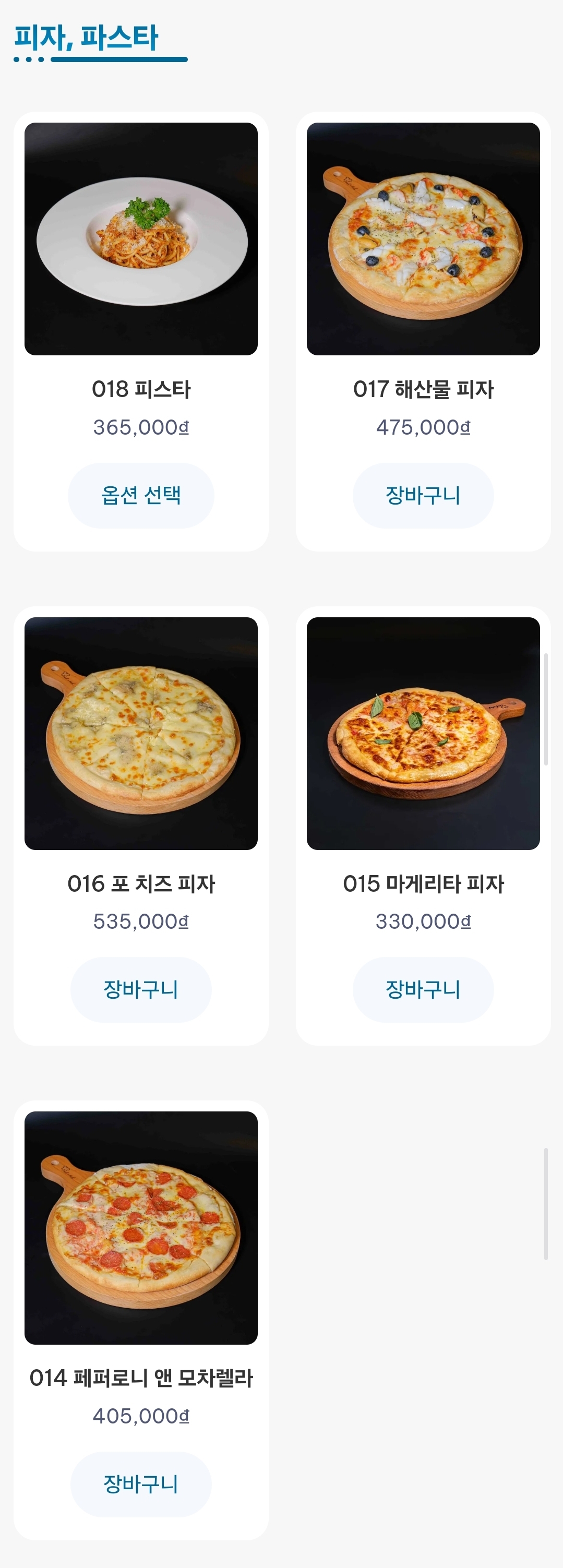
Task: Add 017 해산물 피자 to 장바구니
Action: tap(423, 495)
